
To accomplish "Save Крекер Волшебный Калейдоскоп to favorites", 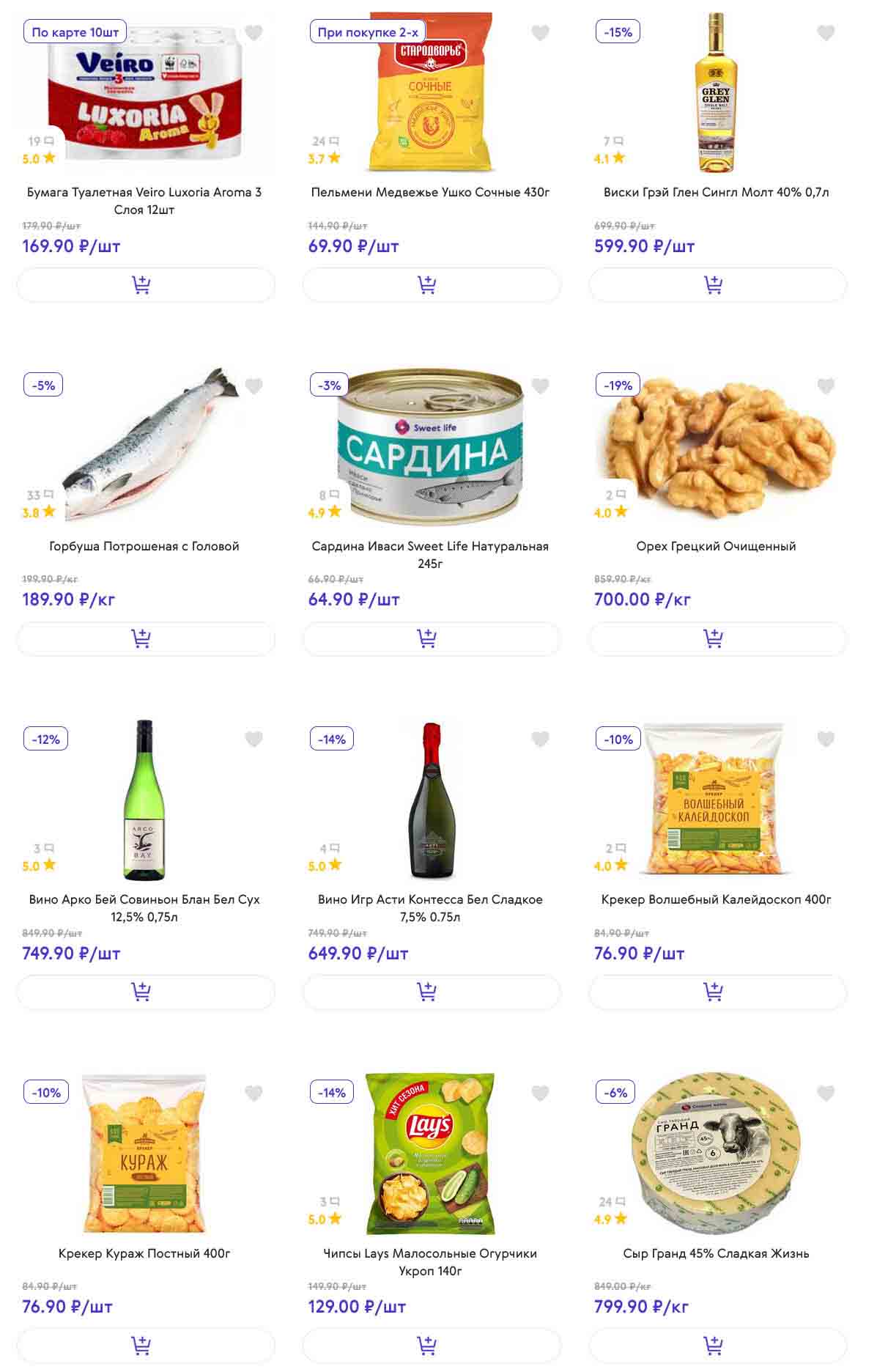I will (x=826, y=740).
